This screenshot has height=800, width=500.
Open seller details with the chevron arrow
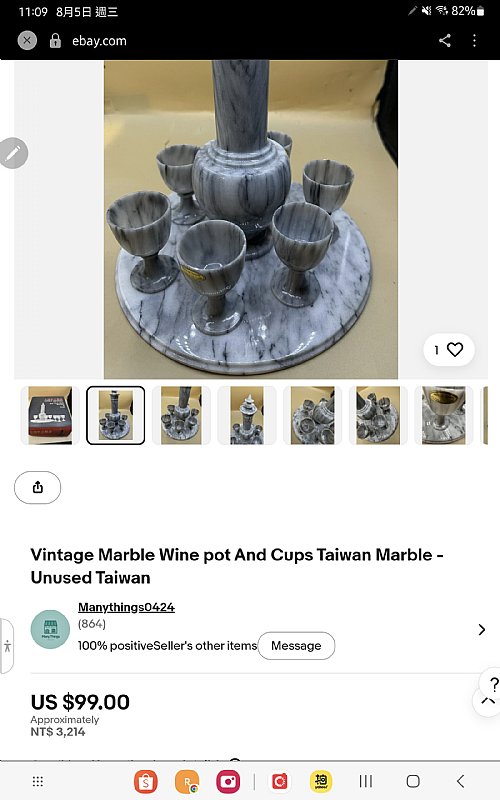click(481, 630)
